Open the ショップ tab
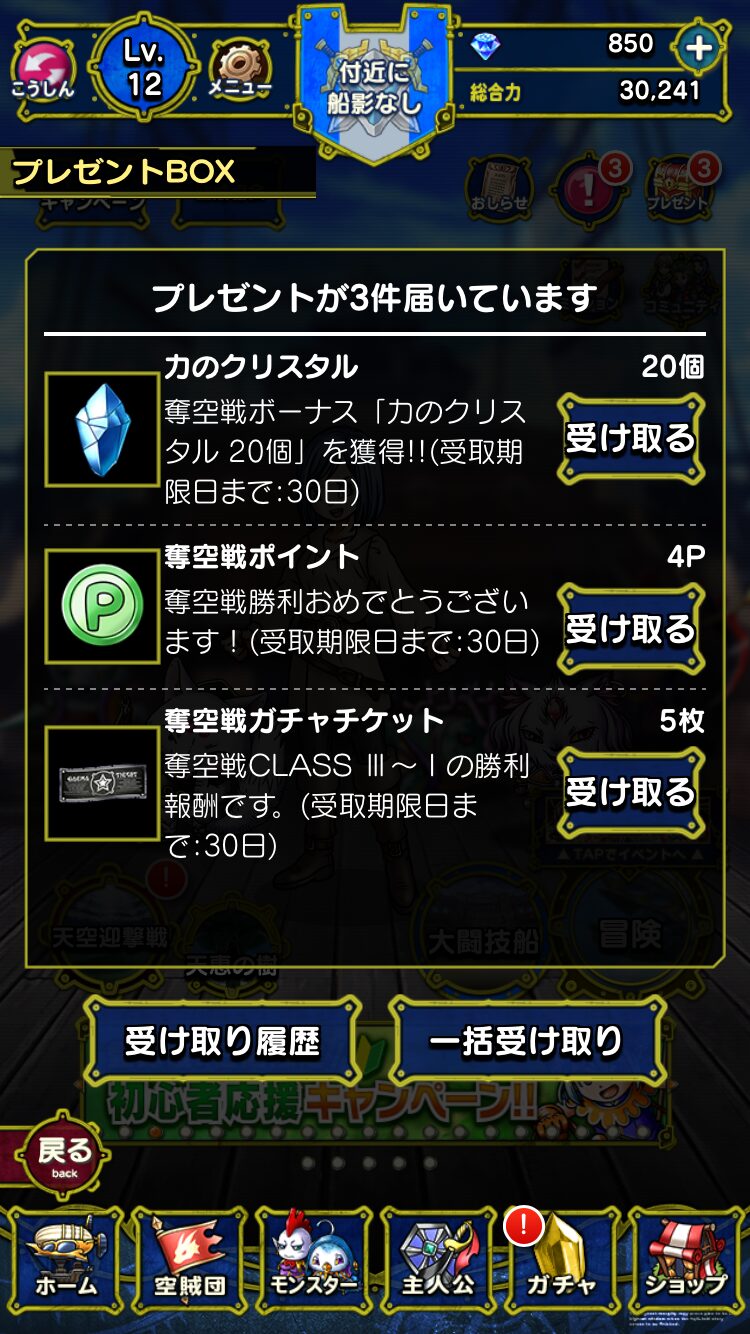 (x=685, y=1267)
